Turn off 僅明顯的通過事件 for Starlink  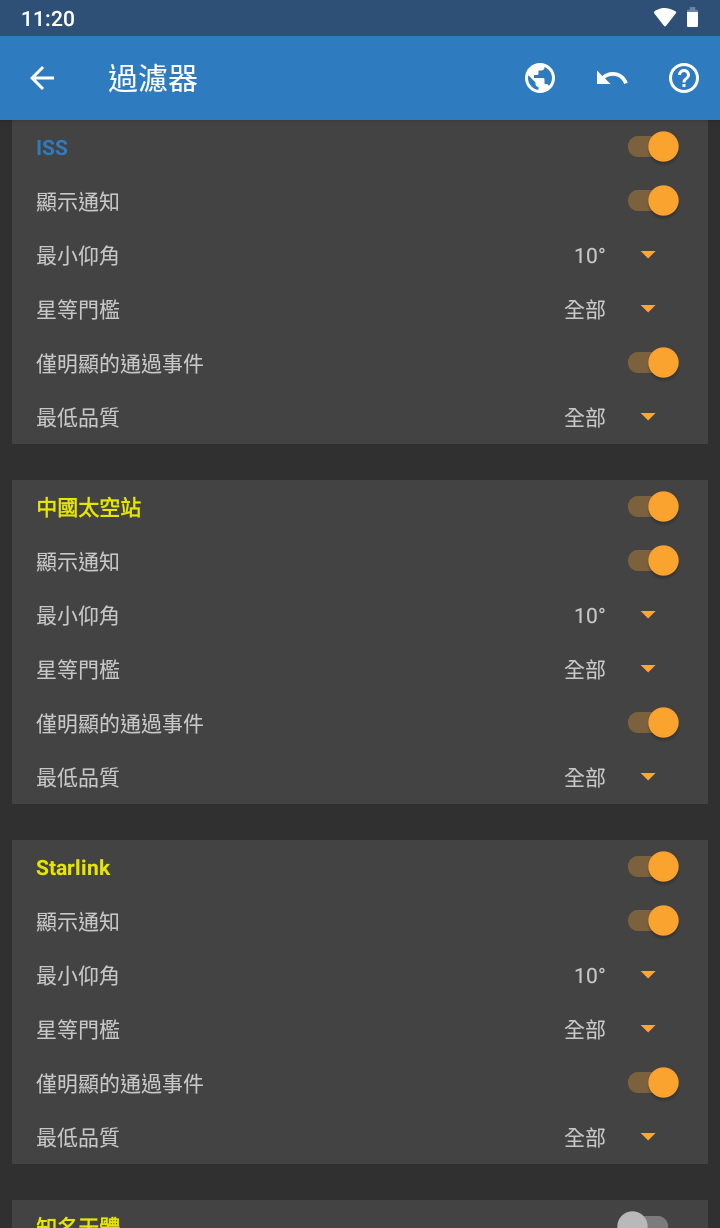[653, 1082]
